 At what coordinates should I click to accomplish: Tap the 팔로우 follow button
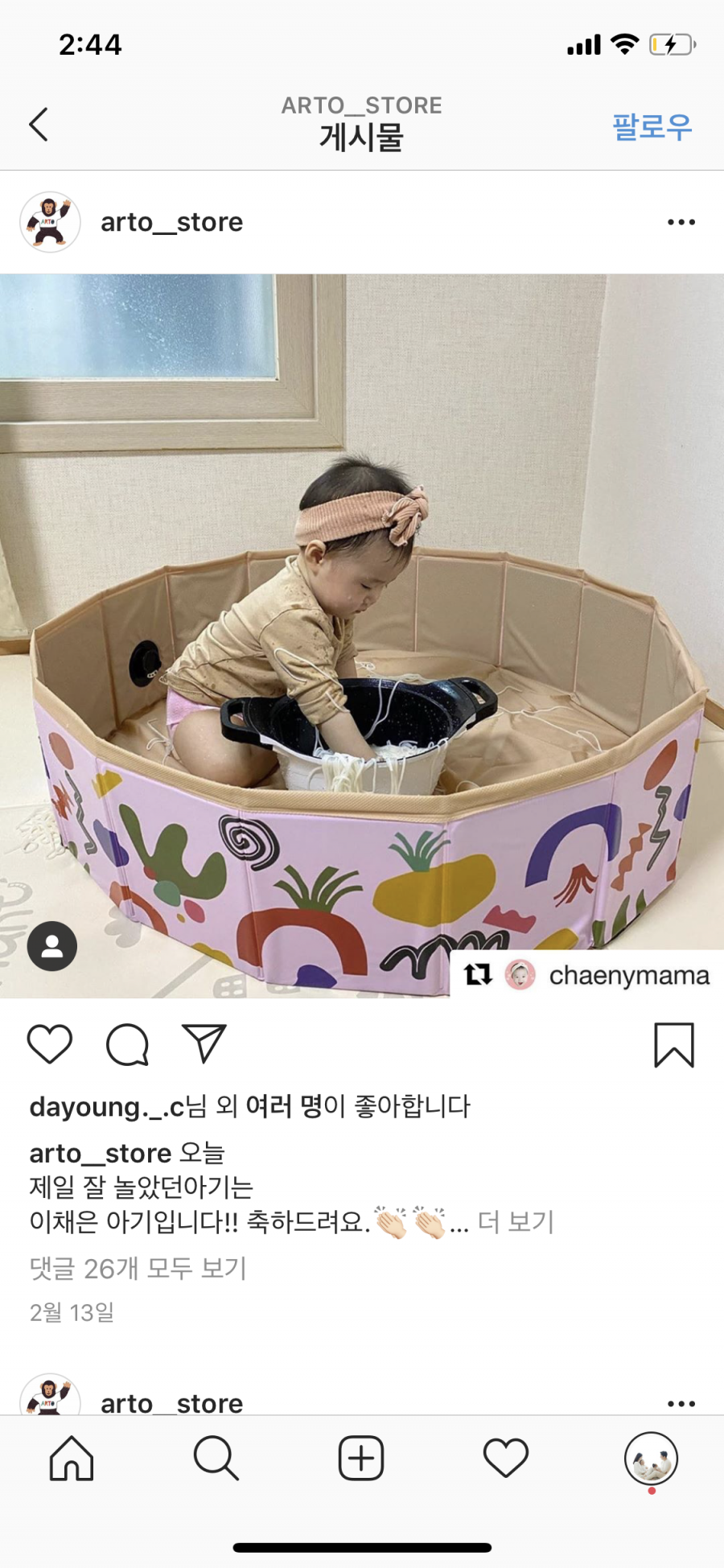coord(652,126)
